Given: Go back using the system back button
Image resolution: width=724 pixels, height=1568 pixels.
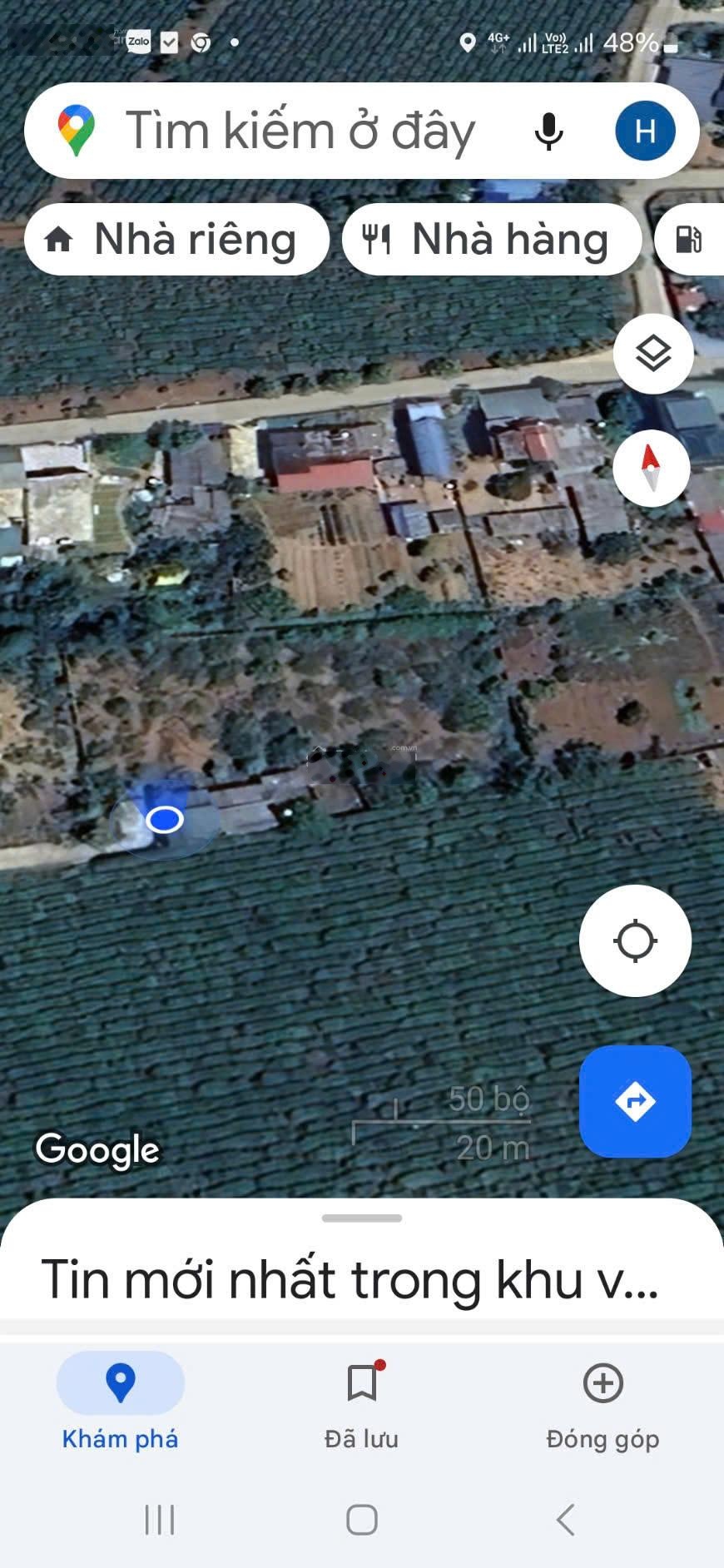Looking at the screenshot, I should tap(566, 1520).
